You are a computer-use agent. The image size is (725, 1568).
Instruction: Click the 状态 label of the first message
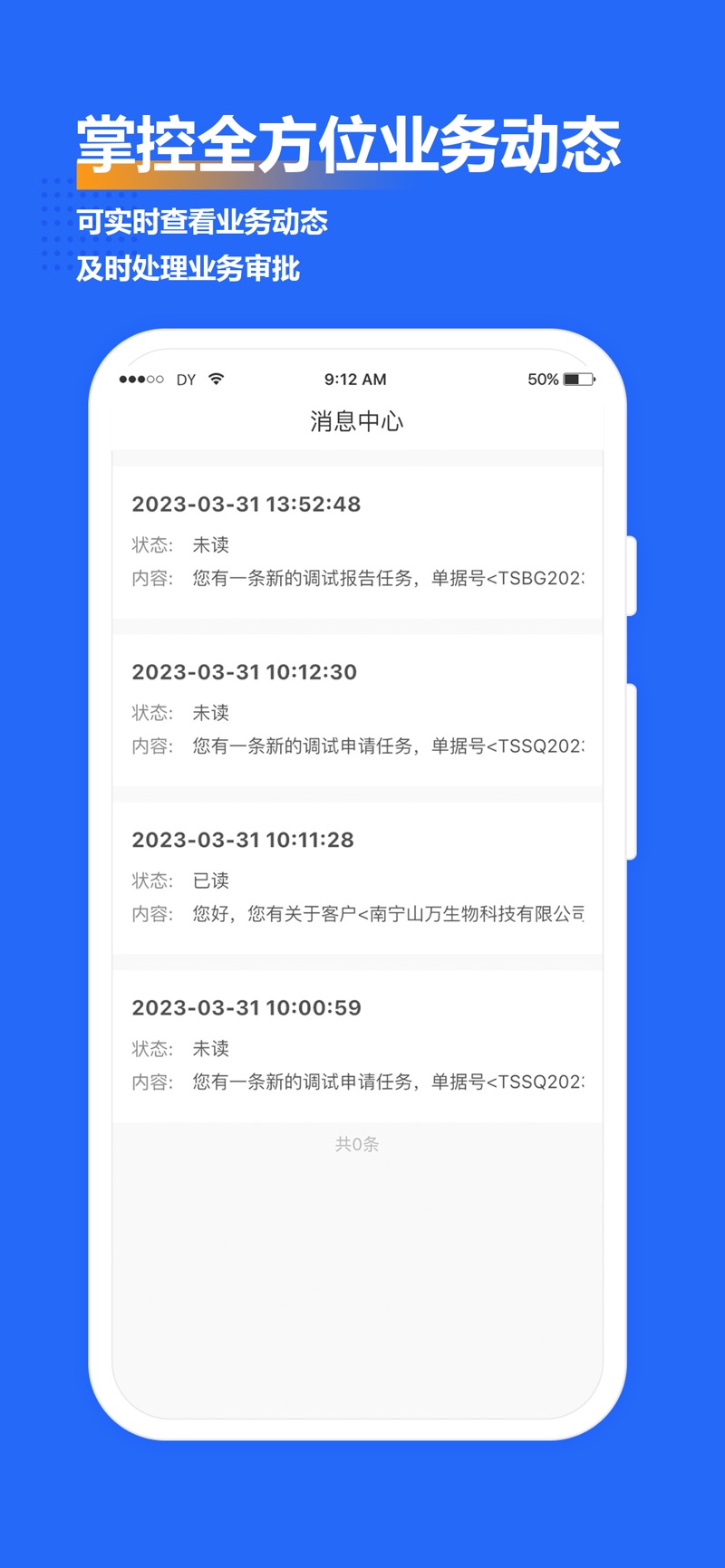[151, 545]
